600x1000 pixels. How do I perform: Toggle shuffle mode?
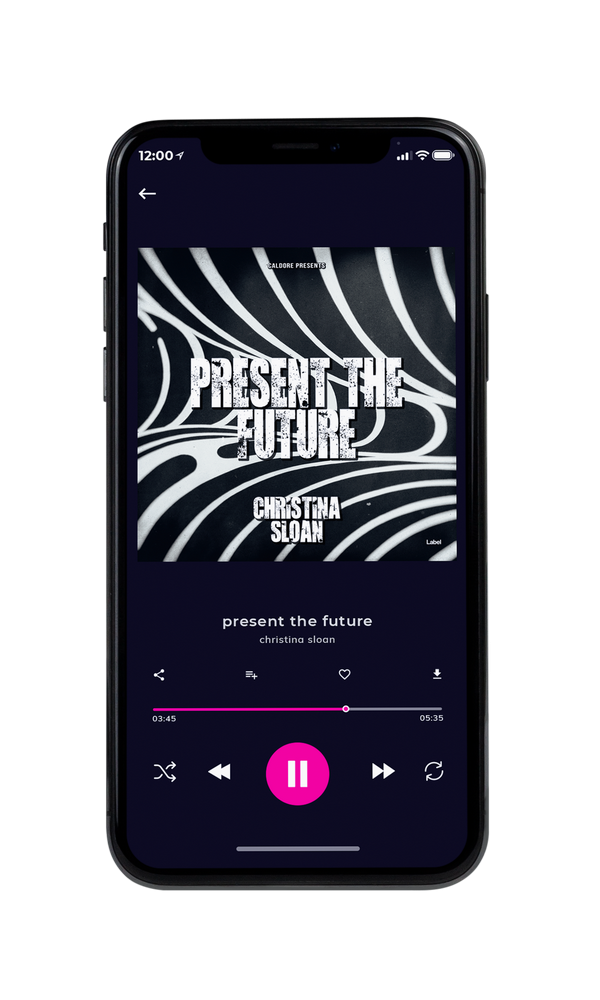click(165, 772)
